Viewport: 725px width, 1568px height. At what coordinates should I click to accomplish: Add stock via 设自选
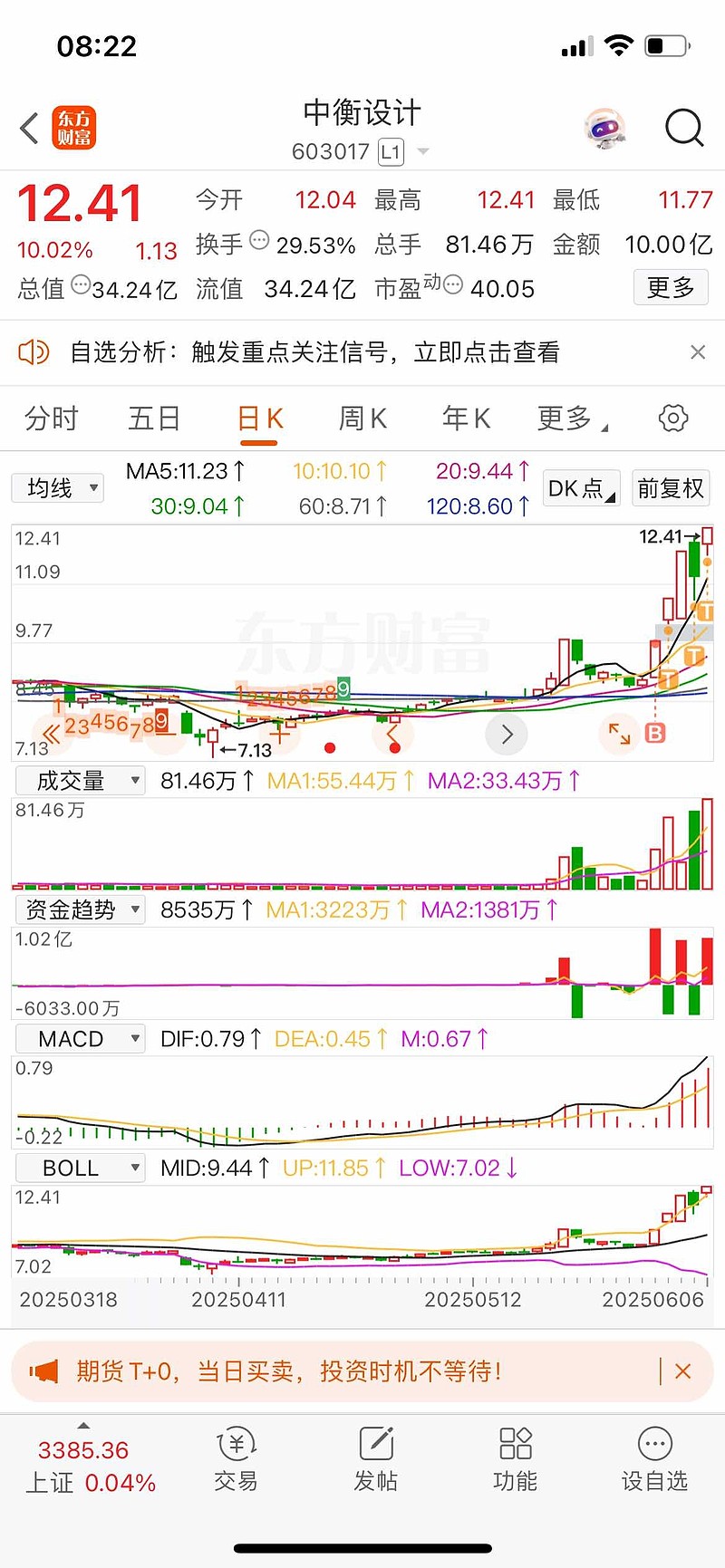coord(654,1460)
